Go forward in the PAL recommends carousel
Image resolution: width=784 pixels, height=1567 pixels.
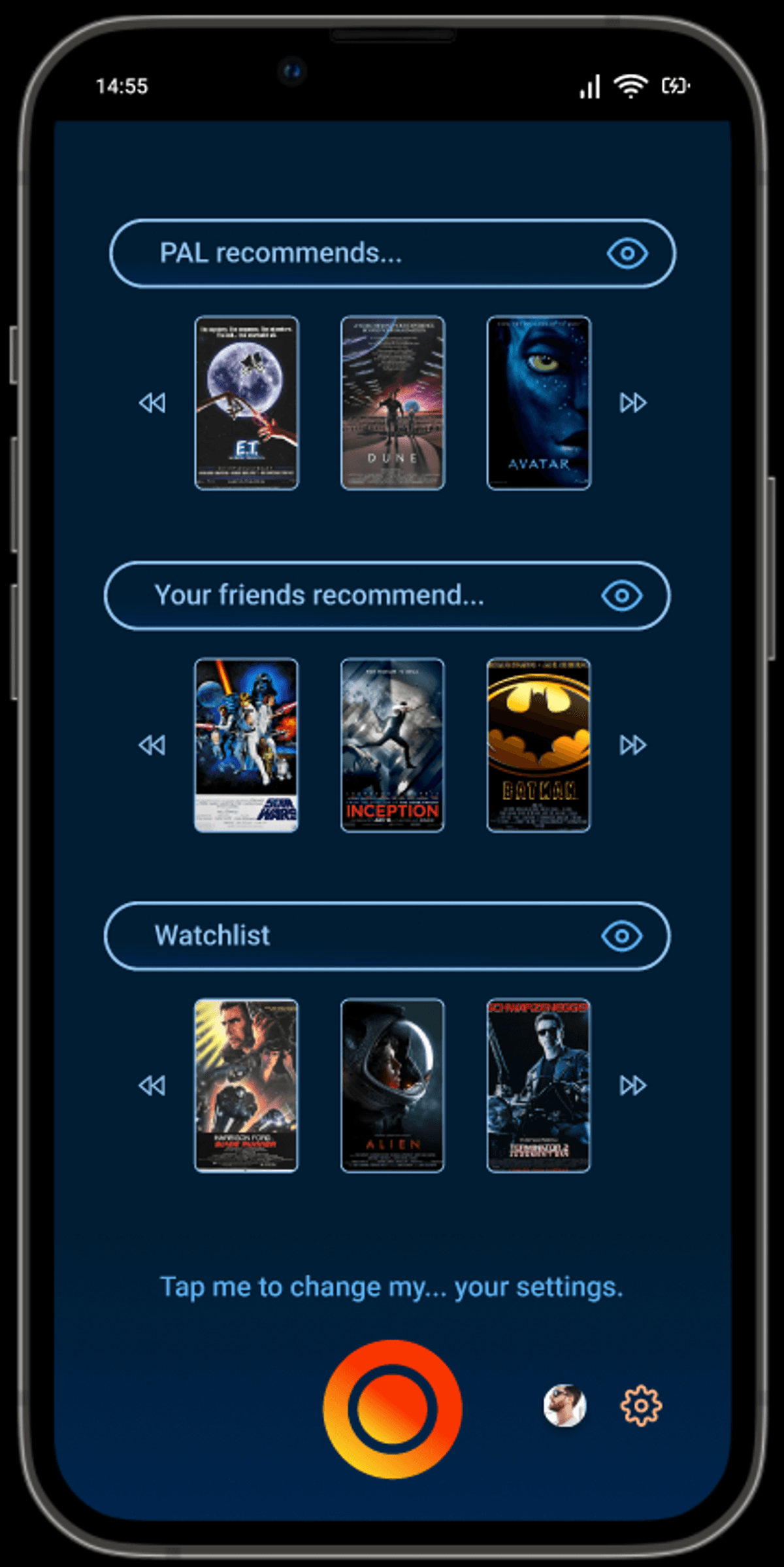[x=632, y=403]
